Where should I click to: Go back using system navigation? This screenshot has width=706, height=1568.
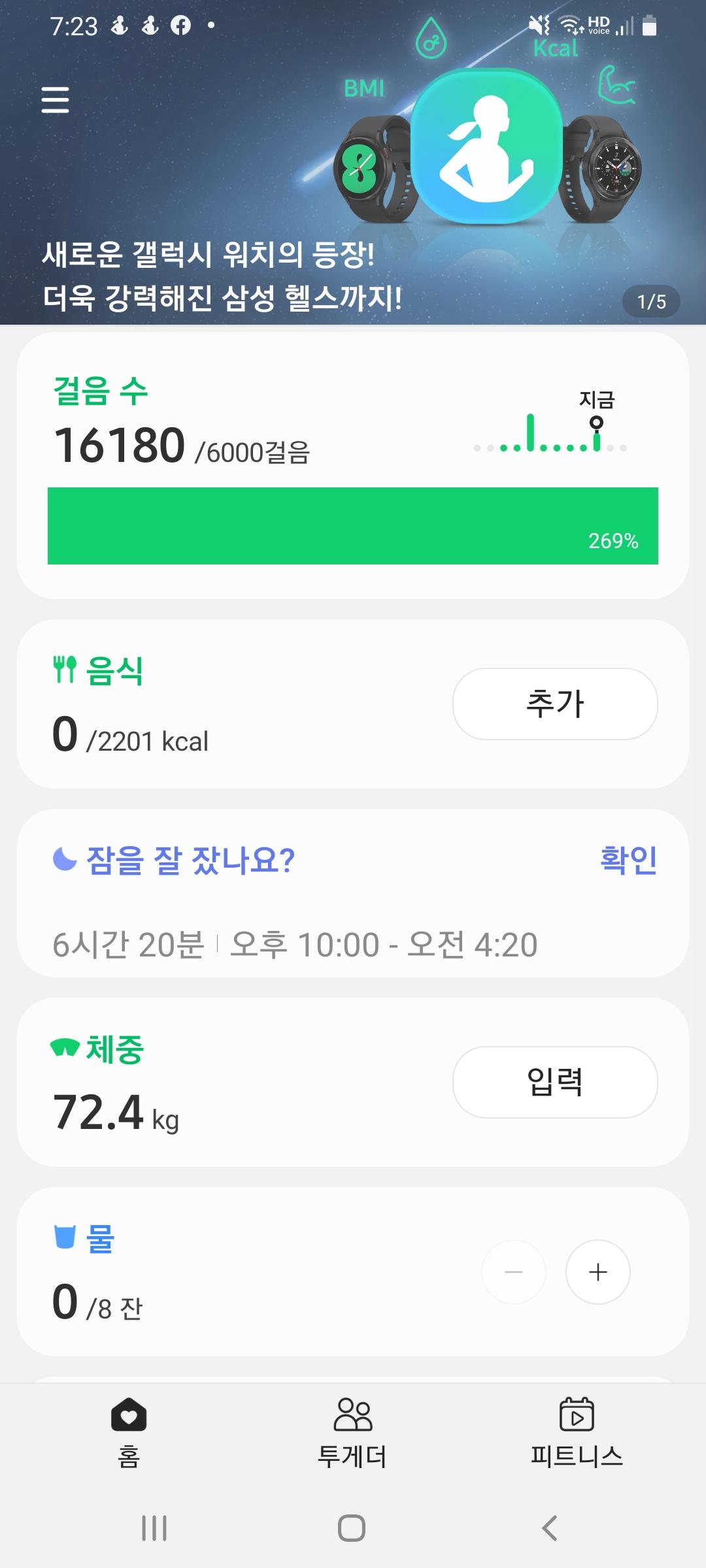(x=550, y=1528)
